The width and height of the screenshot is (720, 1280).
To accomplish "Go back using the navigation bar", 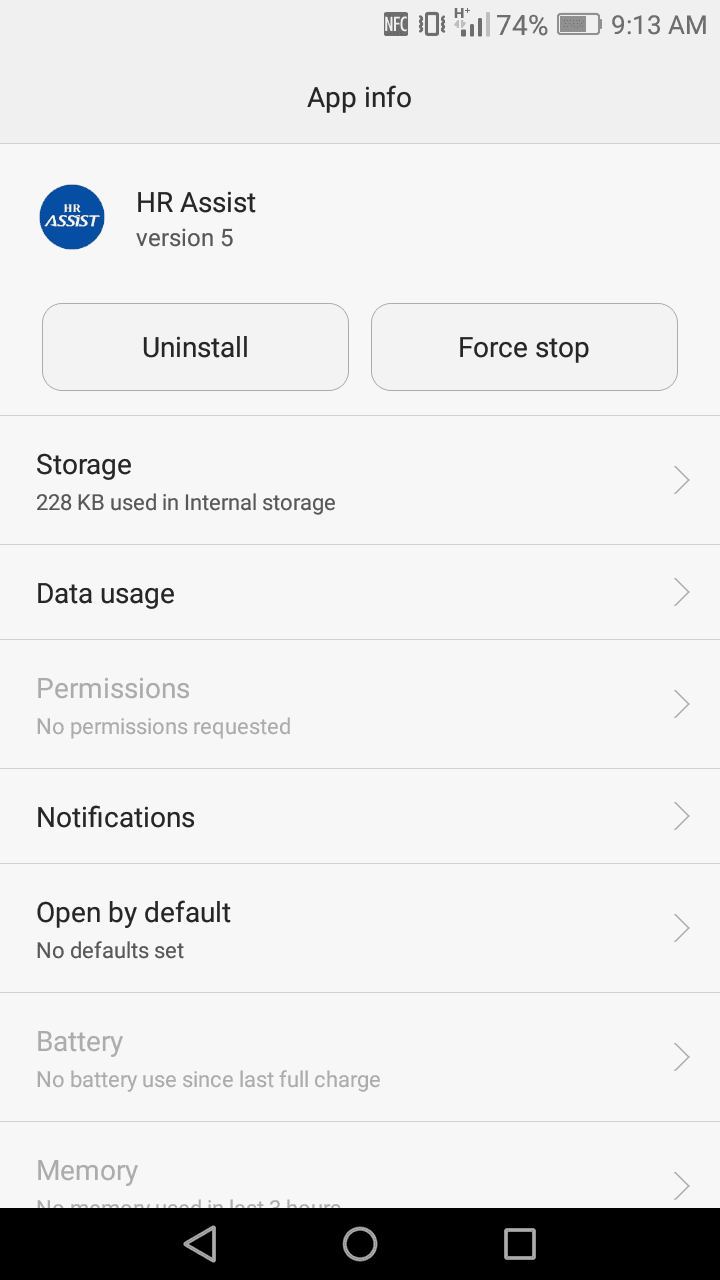I will [200, 1244].
